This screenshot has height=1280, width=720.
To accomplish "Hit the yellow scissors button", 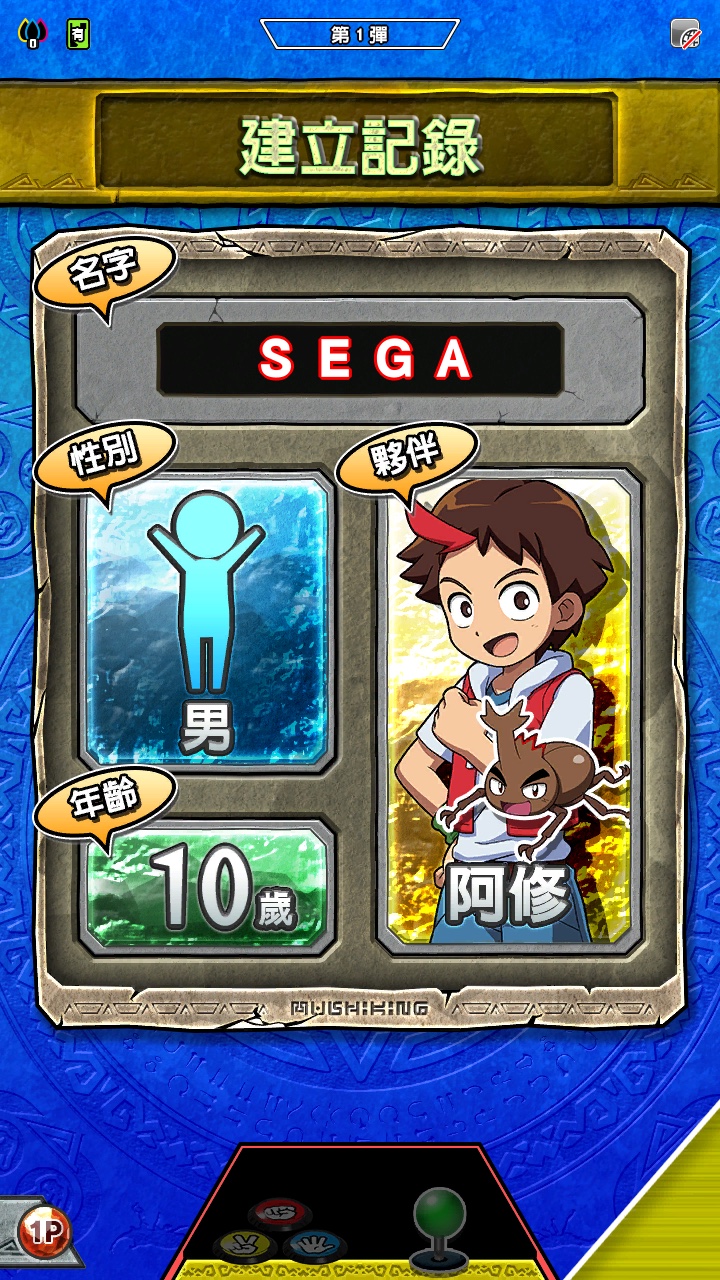I will 245,1246.
